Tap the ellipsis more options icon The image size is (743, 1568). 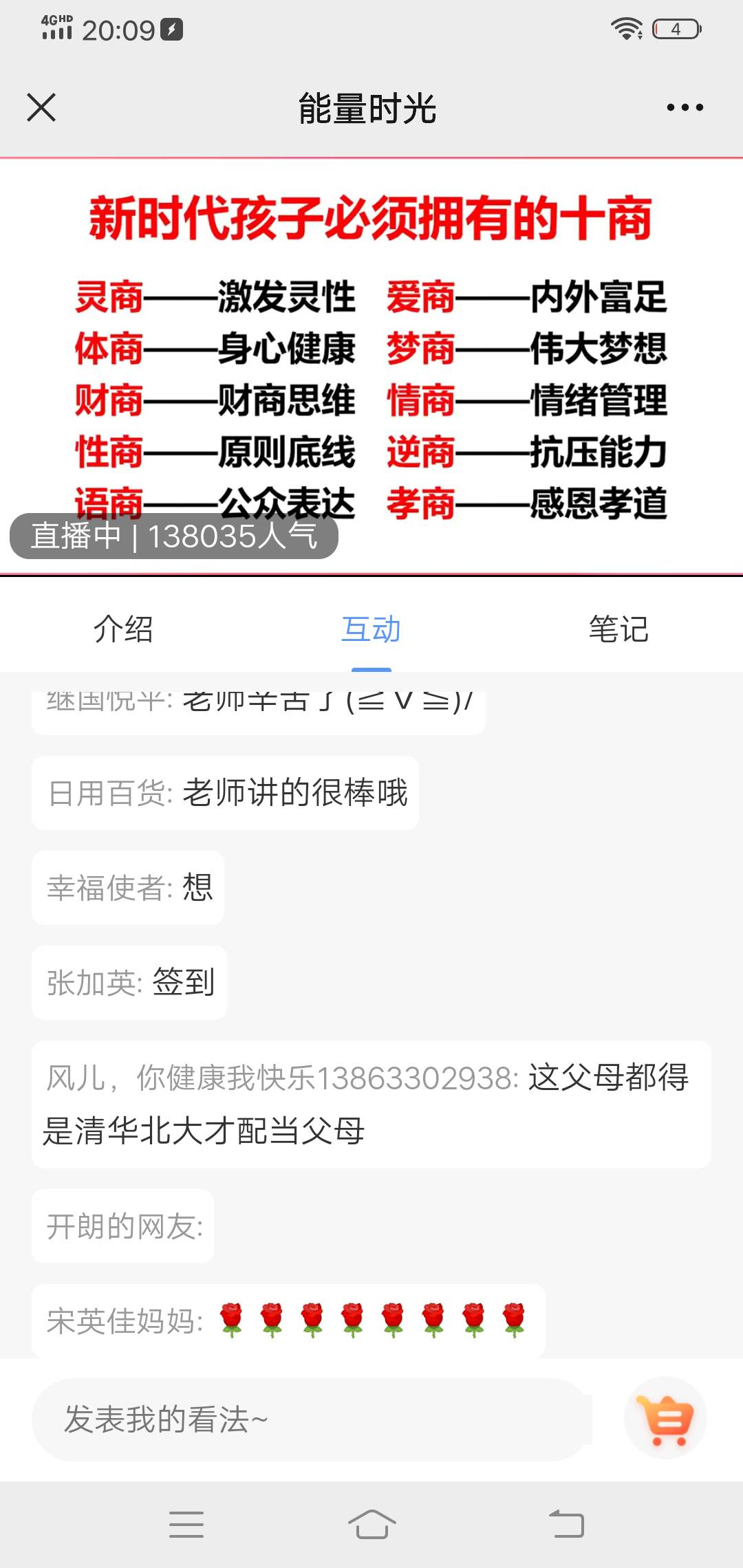[x=683, y=107]
